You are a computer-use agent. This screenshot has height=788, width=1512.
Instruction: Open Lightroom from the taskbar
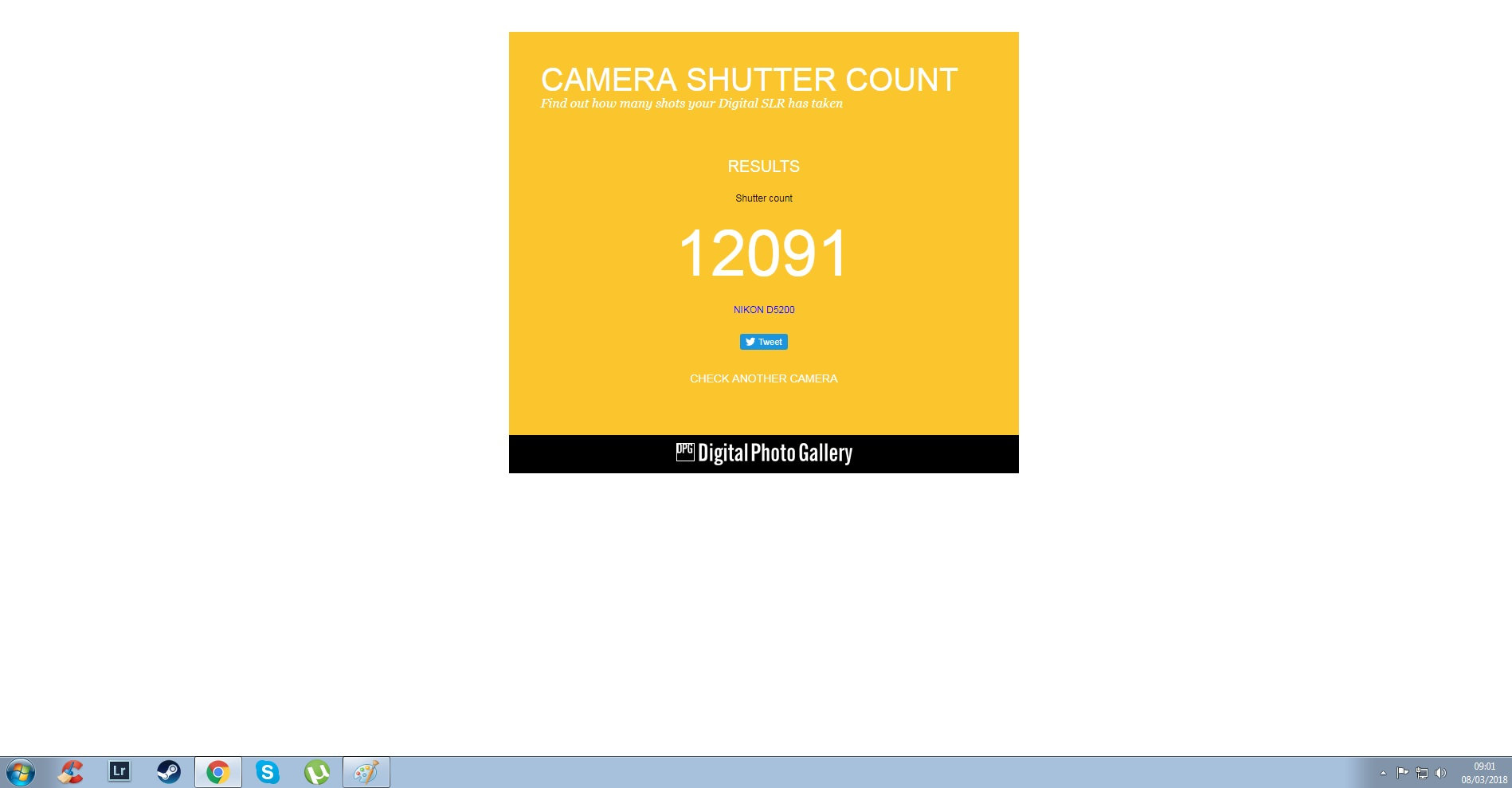(x=119, y=771)
